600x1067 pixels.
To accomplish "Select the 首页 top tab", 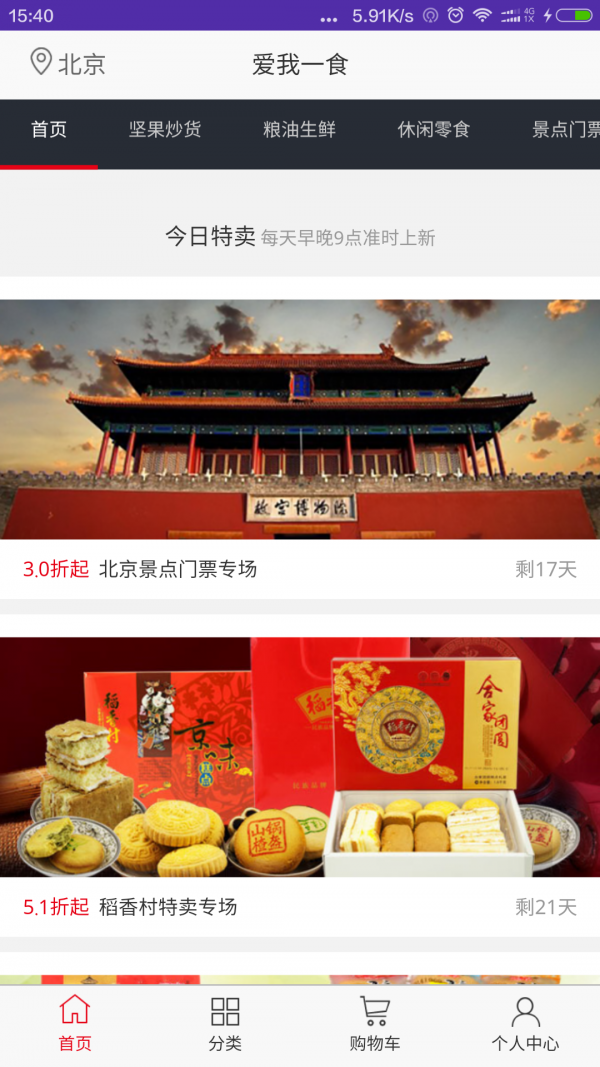I will coord(48,130).
